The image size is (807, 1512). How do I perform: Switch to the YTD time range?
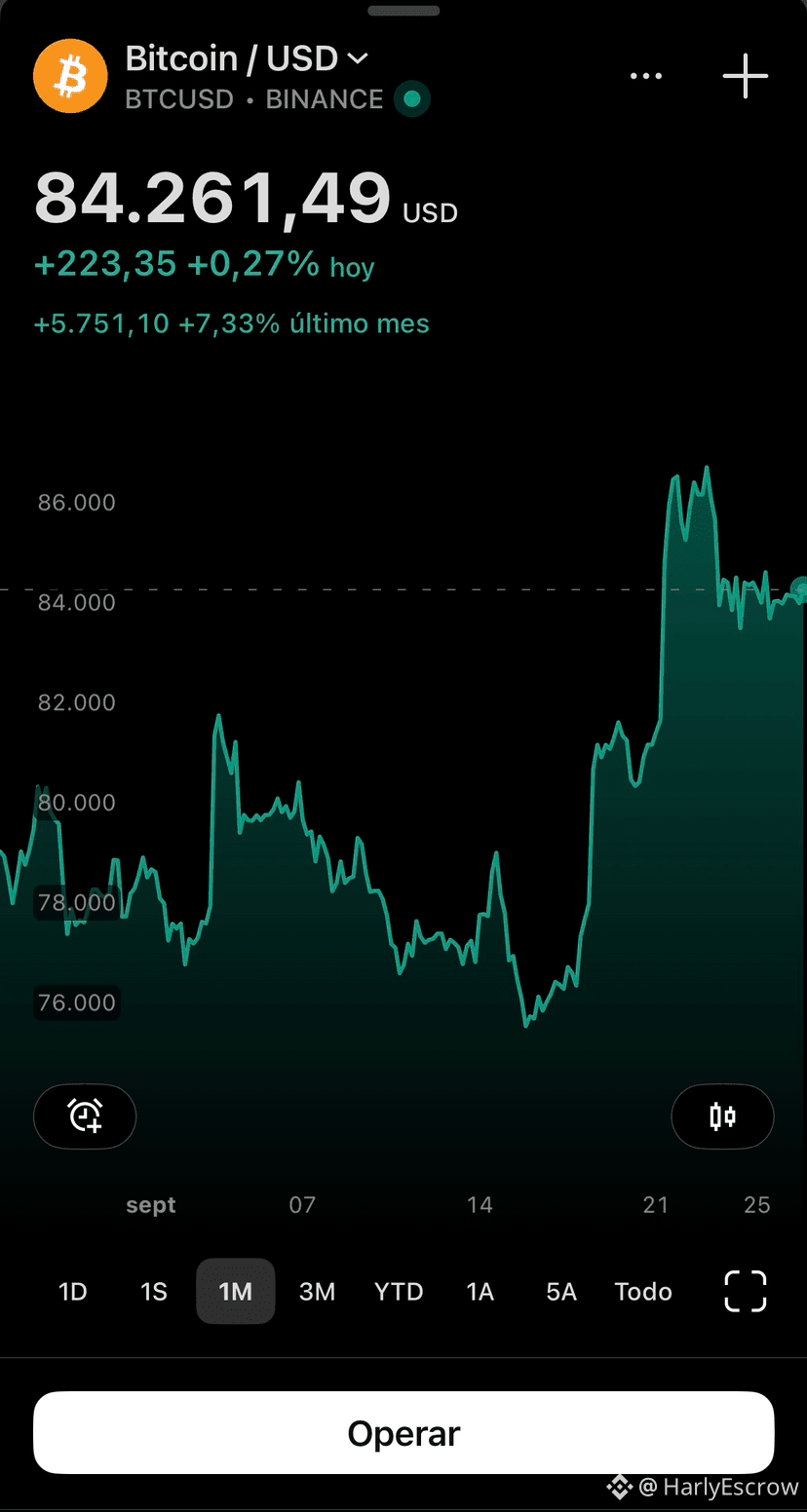(399, 1292)
